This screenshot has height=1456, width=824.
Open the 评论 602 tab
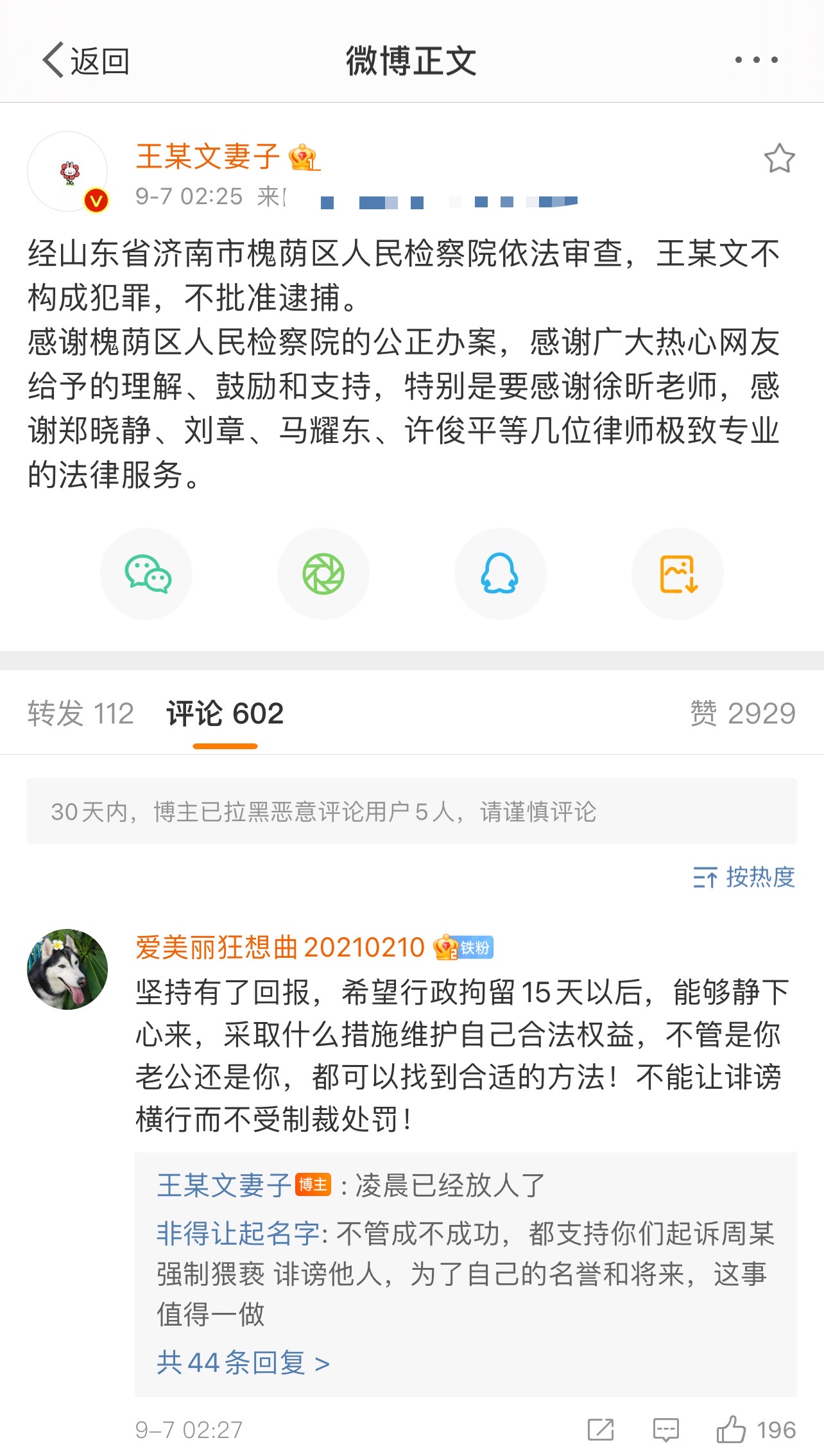click(225, 713)
